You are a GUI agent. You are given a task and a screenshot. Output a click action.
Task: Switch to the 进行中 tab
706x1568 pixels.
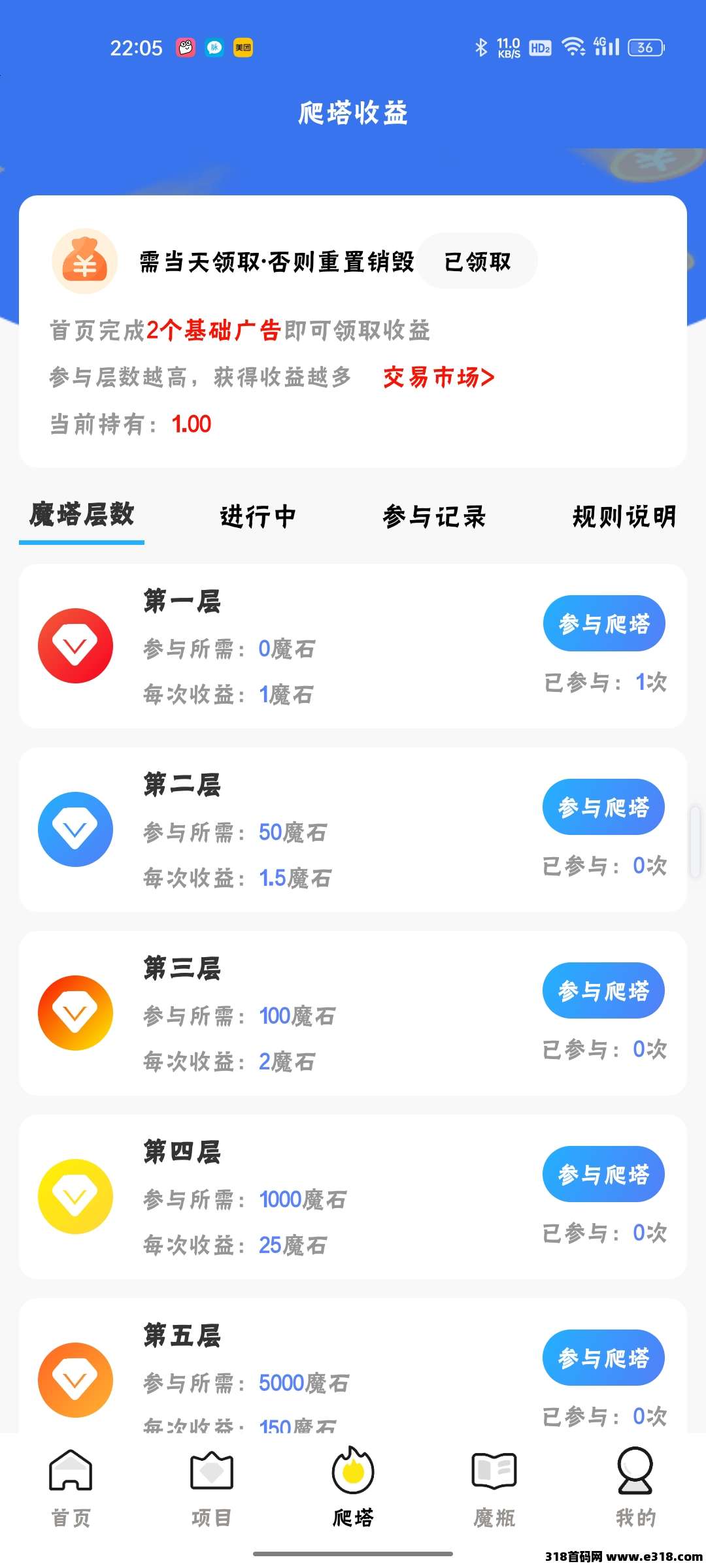point(258,516)
